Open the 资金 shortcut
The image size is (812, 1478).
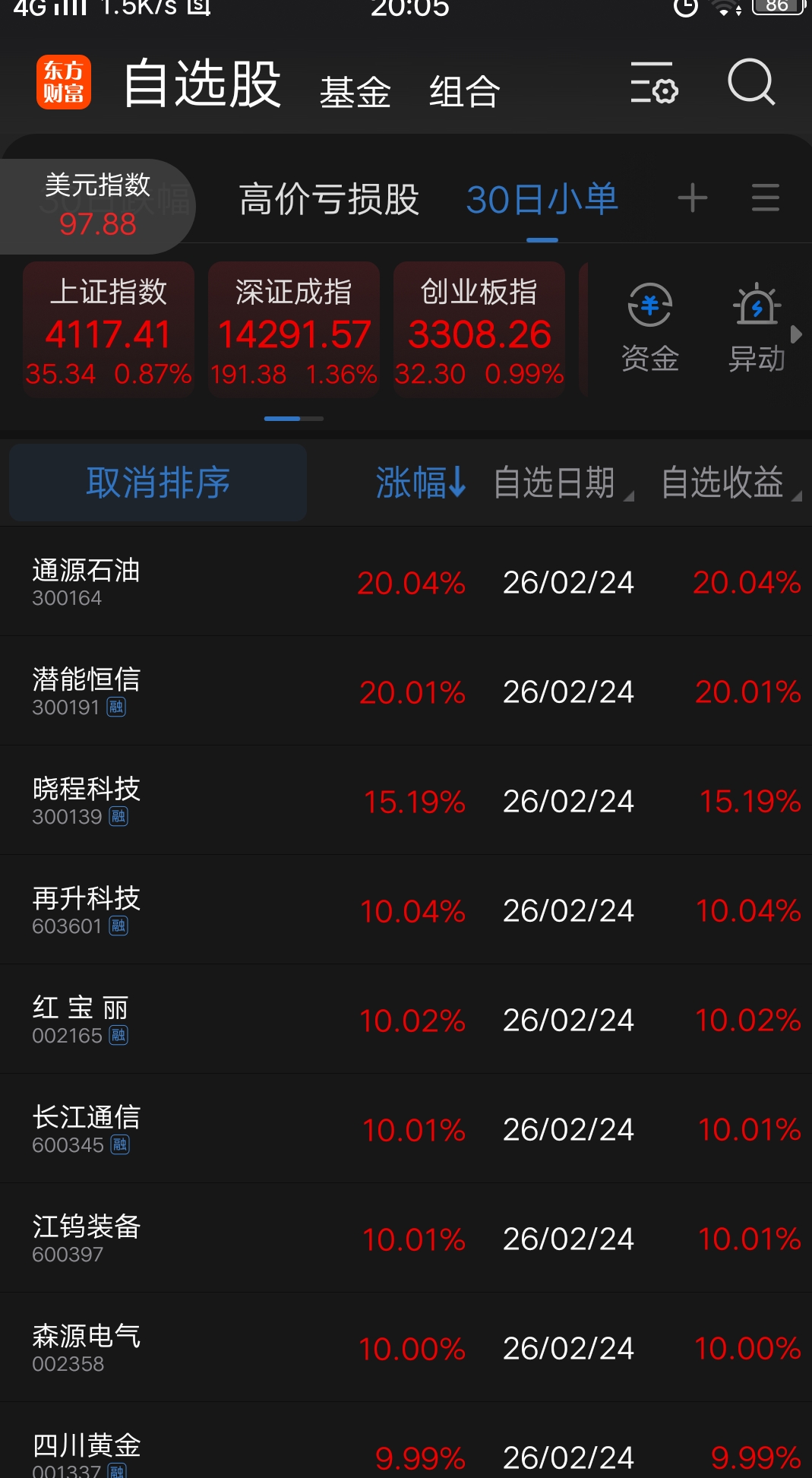point(649,328)
